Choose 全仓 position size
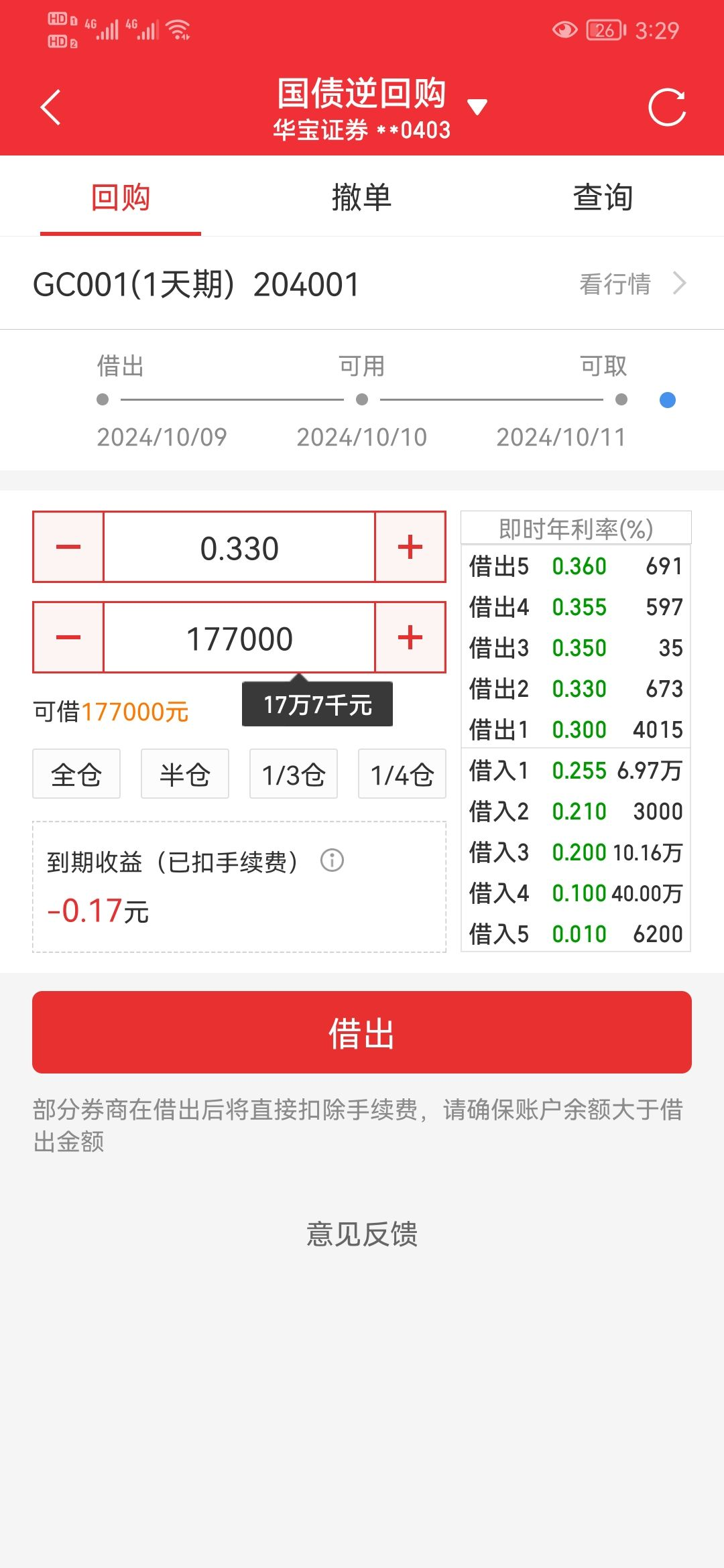Screen dimensions: 724x1568 click(x=76, y=774)
